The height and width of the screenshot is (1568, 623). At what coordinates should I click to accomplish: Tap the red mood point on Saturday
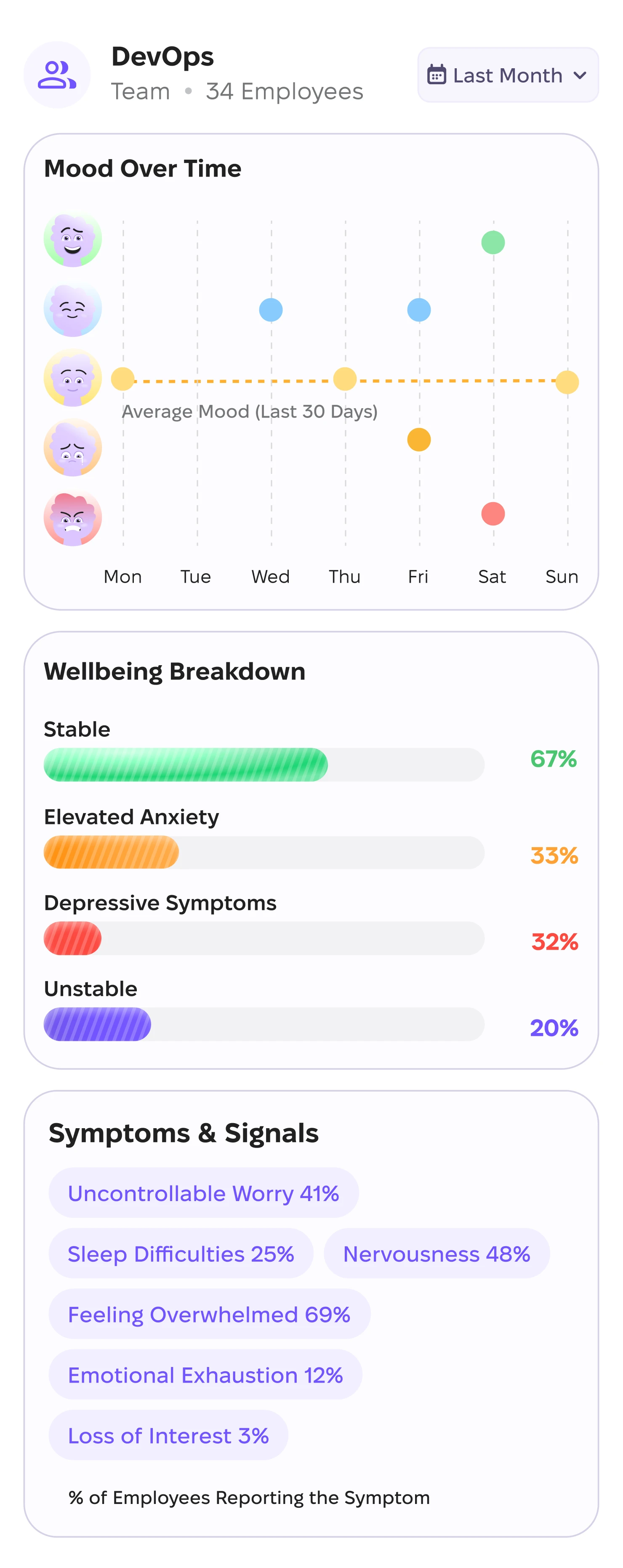point(493,514)
